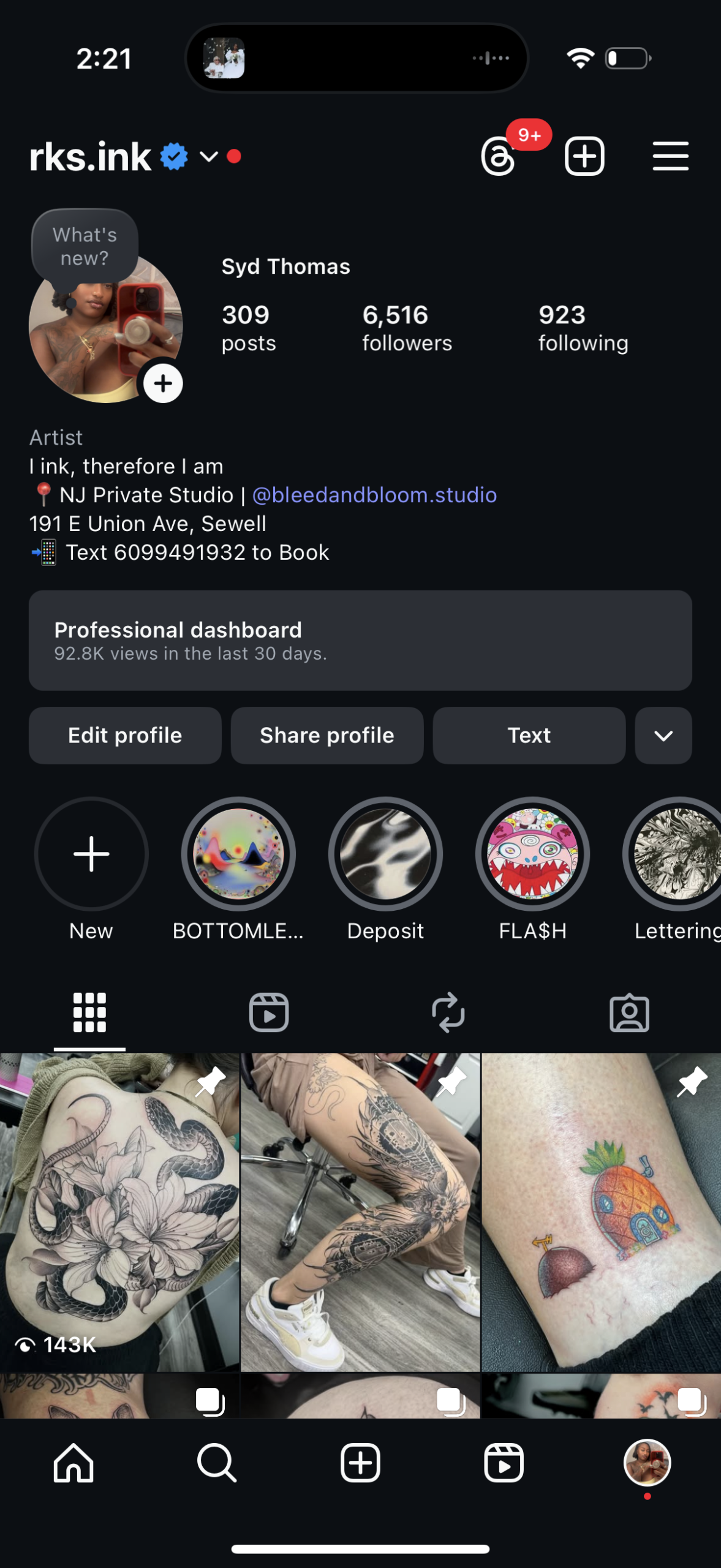Open the Deposit highlight
This screenshot has height=1568, width=721.
click(385, 853)
